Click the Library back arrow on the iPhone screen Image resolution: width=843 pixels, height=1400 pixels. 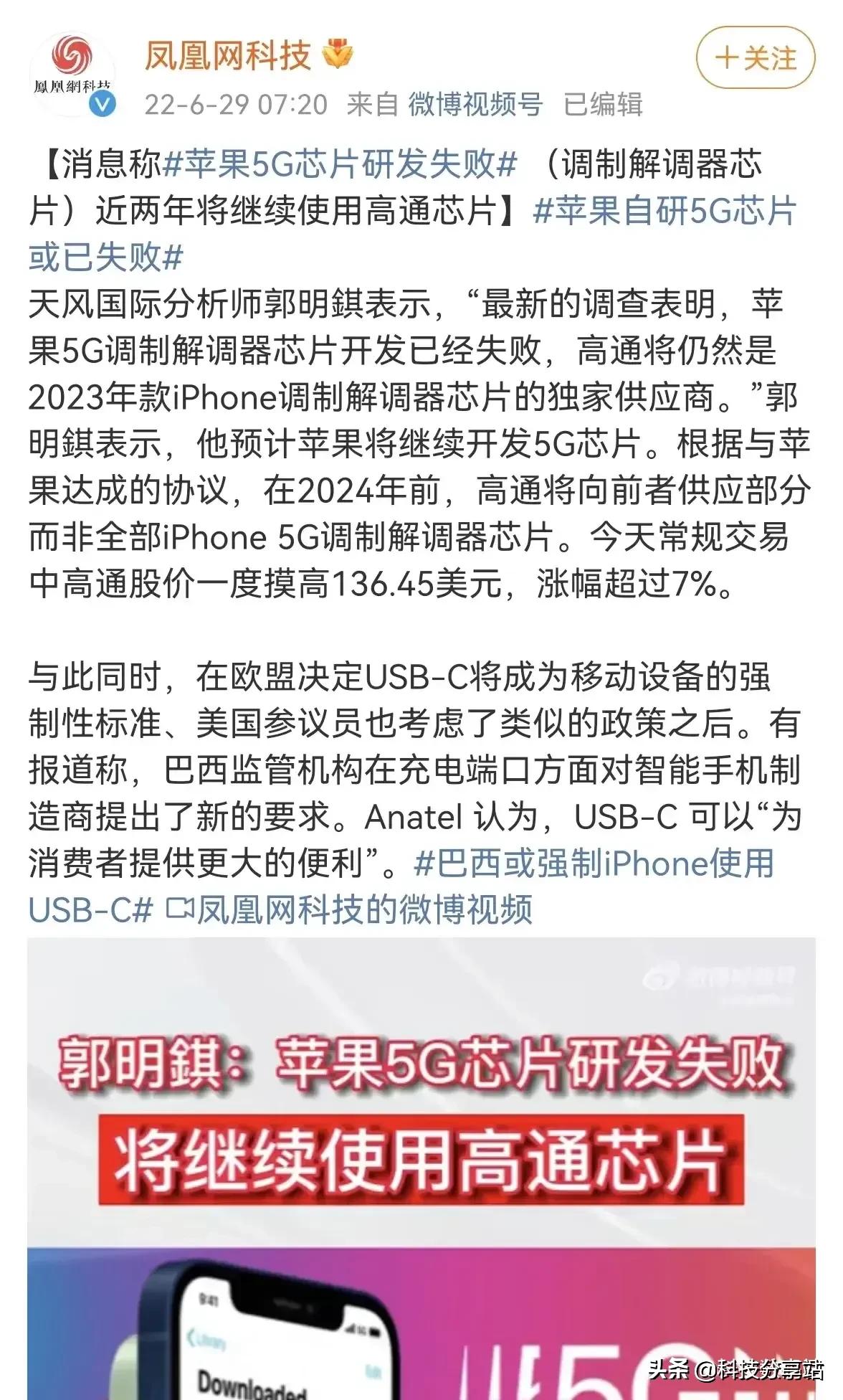[x=191, y=1339]
